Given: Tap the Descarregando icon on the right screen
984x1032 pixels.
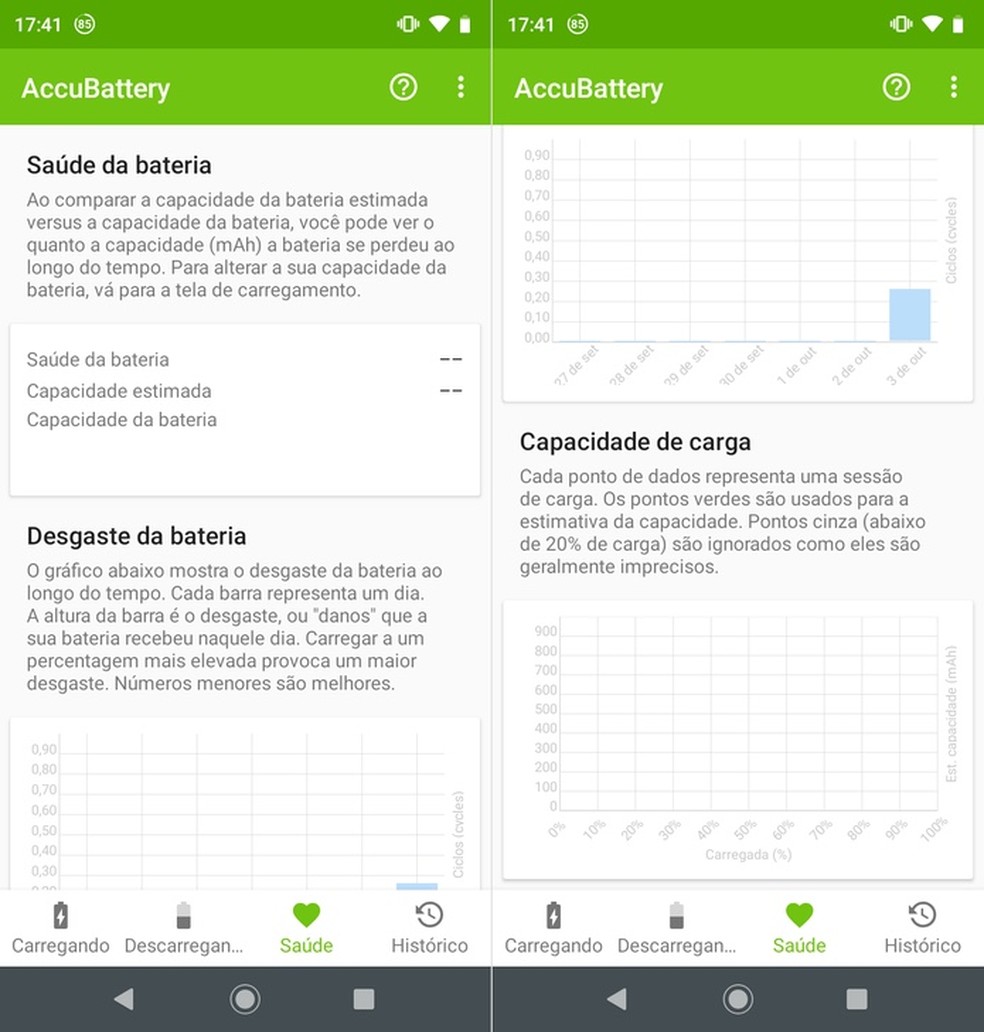Looking at the screenshot, I should click(x=677, y=913).
